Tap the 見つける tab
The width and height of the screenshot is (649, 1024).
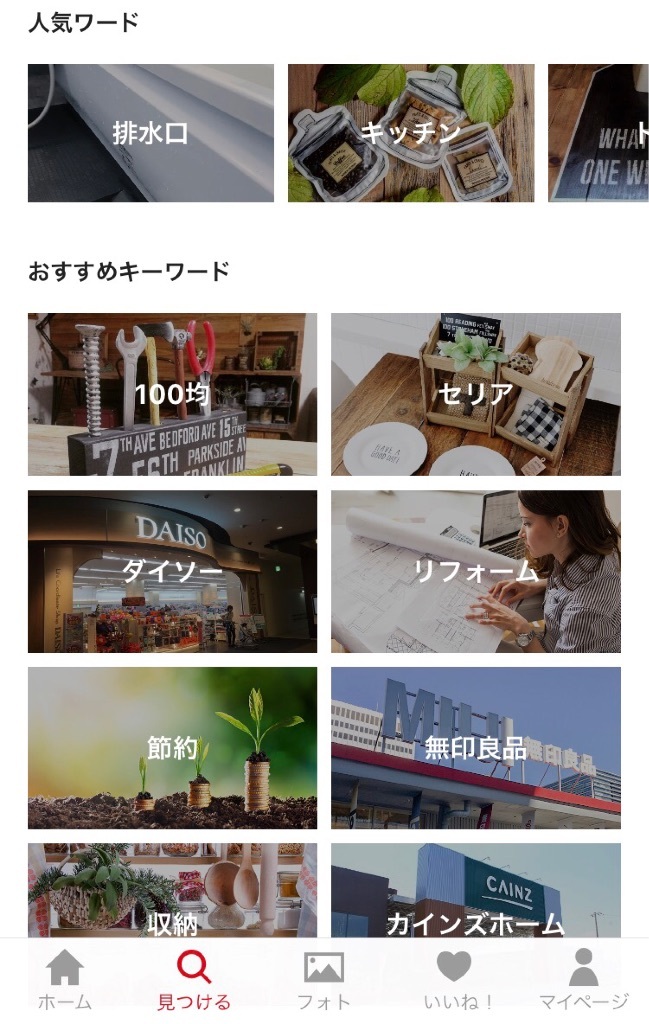pyautogui.click(x=194, y=981)
